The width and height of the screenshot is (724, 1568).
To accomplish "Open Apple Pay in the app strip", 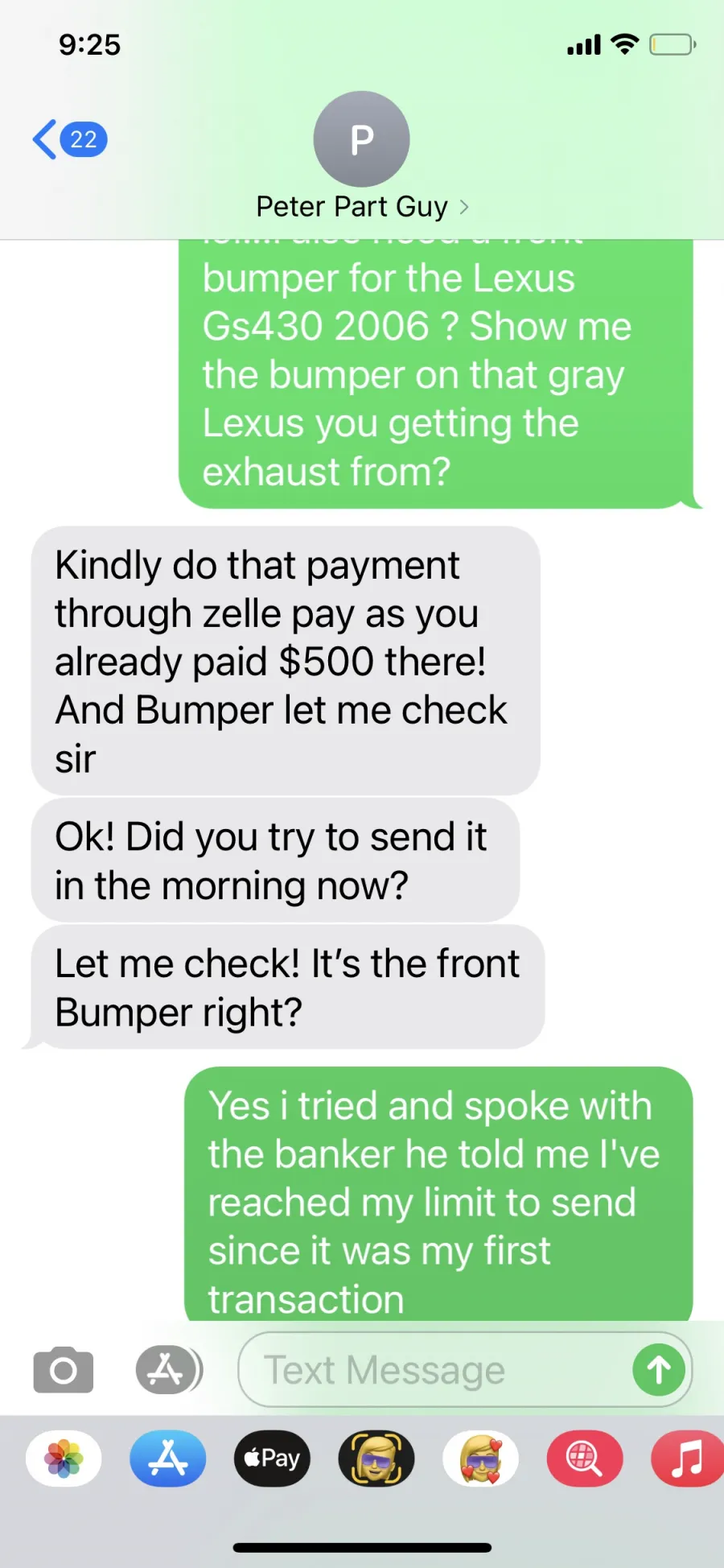I will coord(272,1458).
